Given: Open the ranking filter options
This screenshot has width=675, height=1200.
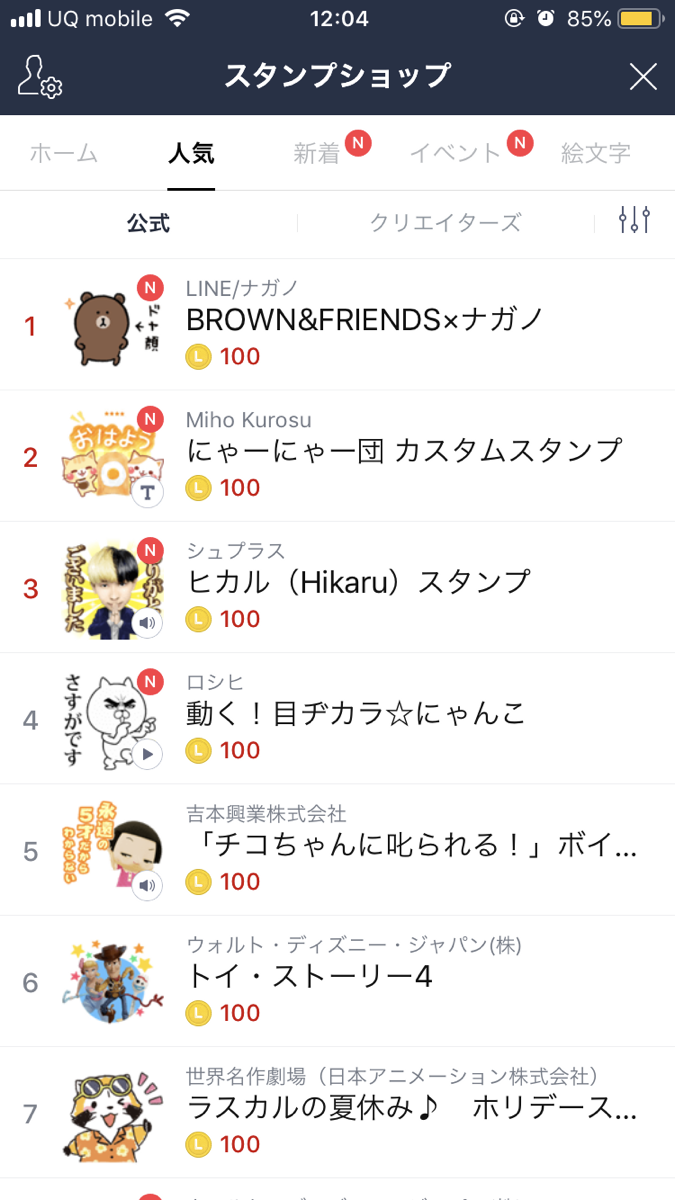Looking at the screenshot, I should 634,221.
